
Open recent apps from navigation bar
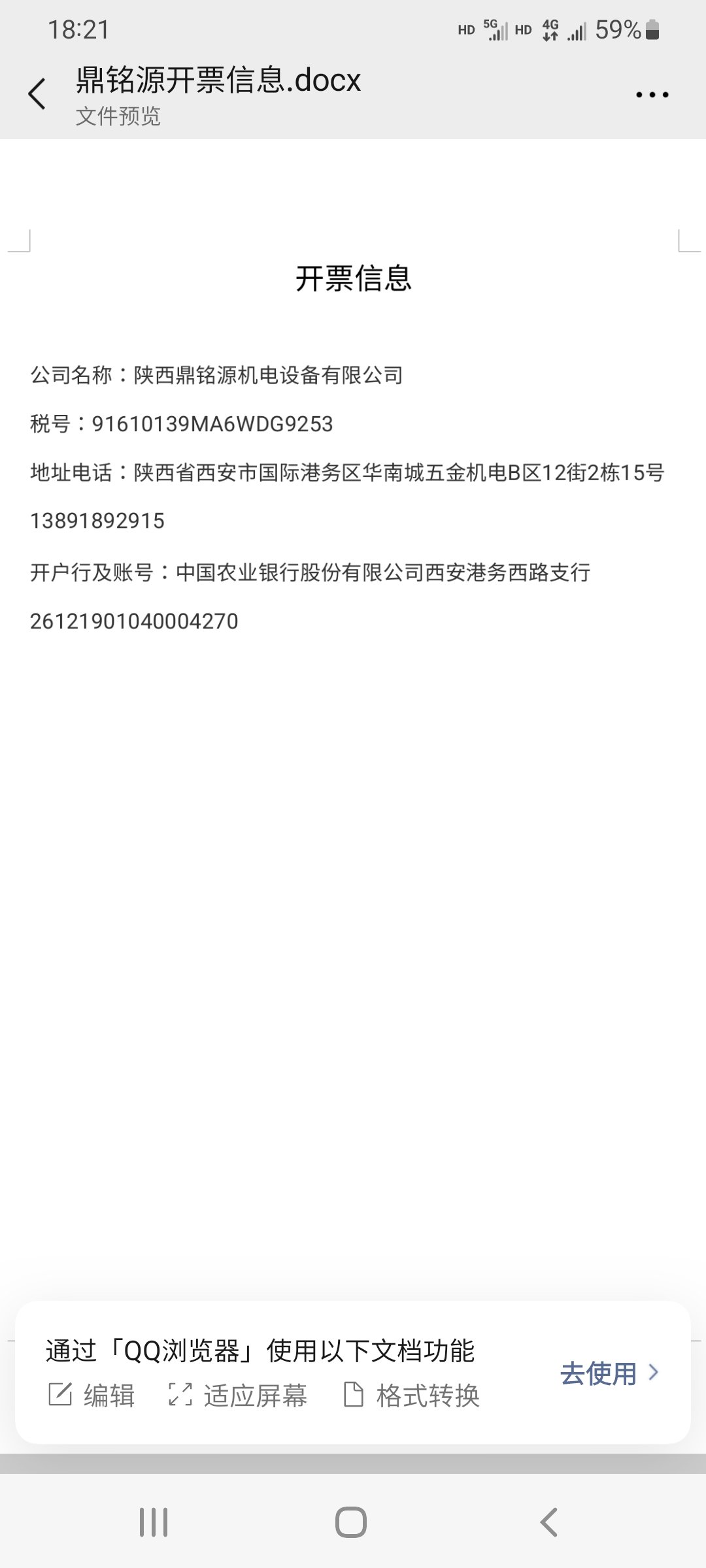tap(154, 1522)
